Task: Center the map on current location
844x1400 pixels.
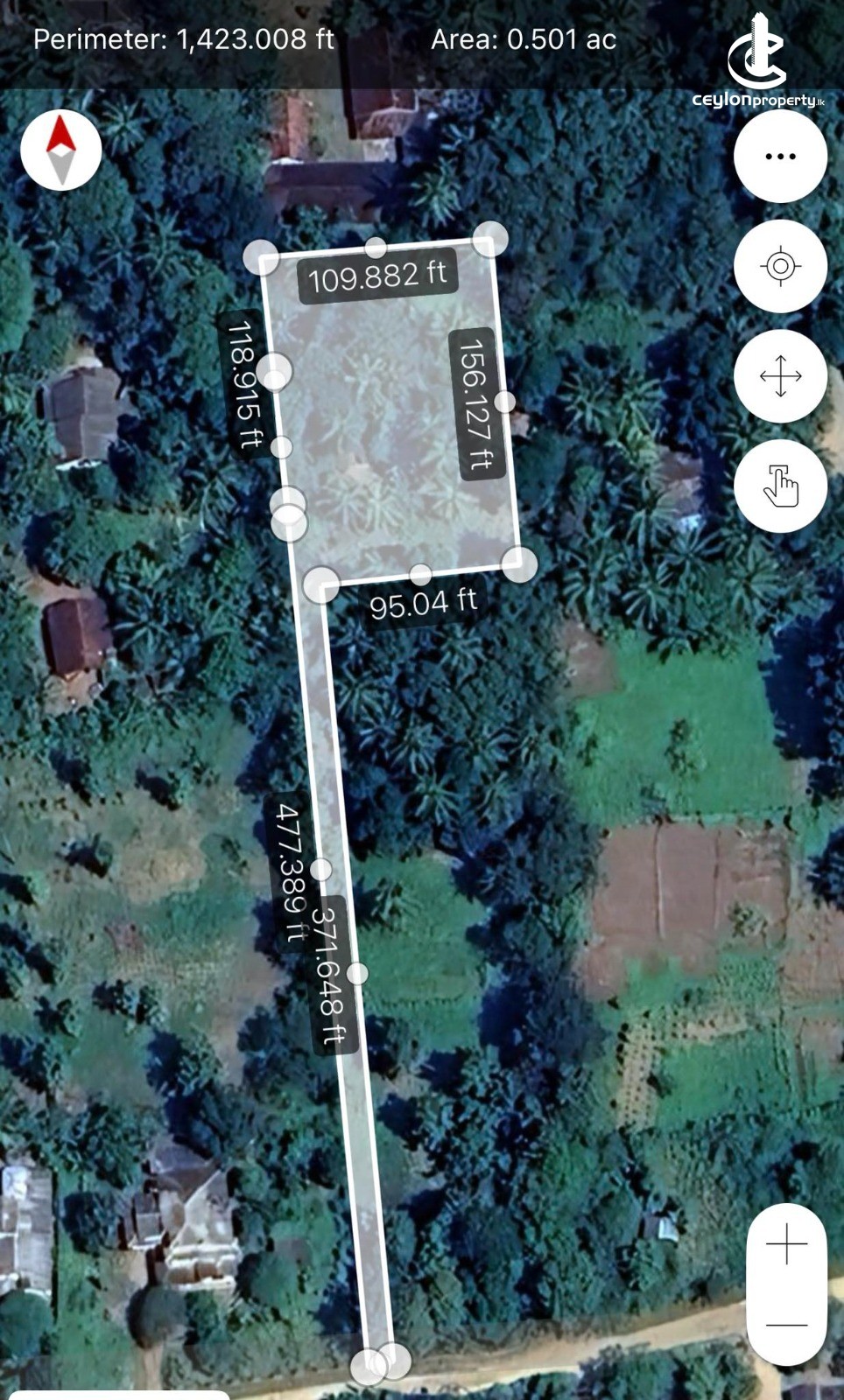Action: 780,266
